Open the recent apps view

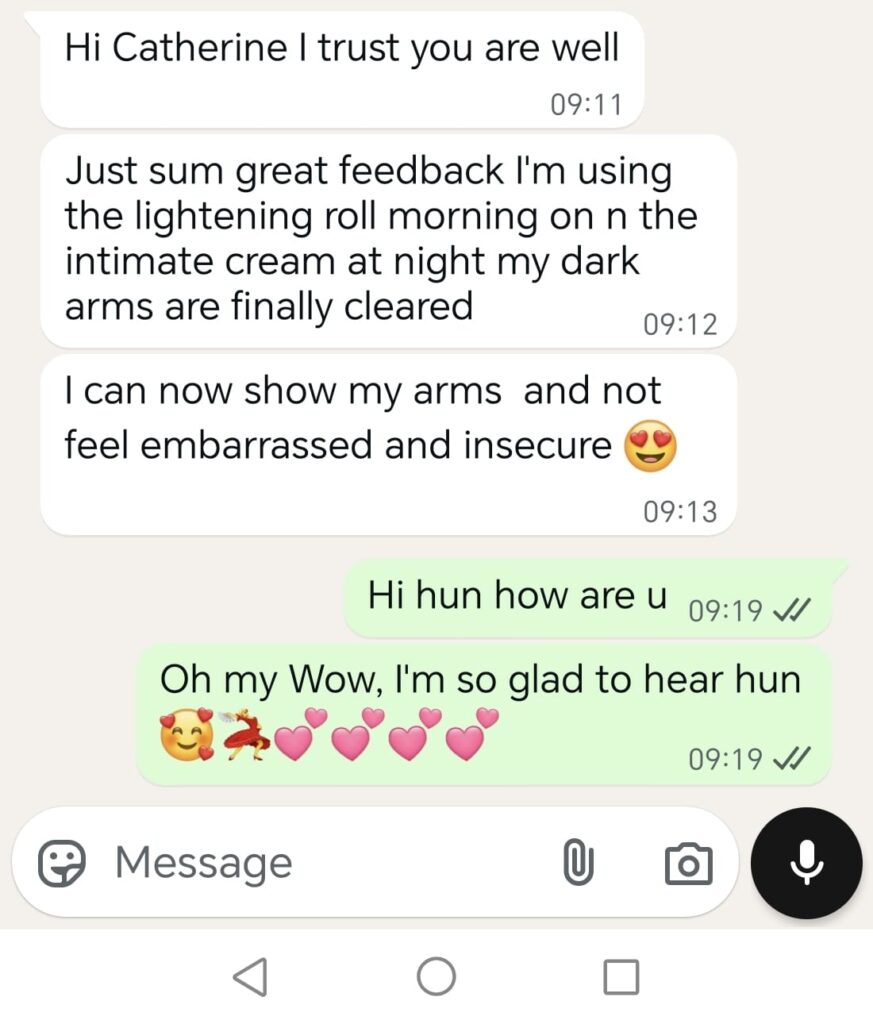click(x=621, y=976)
